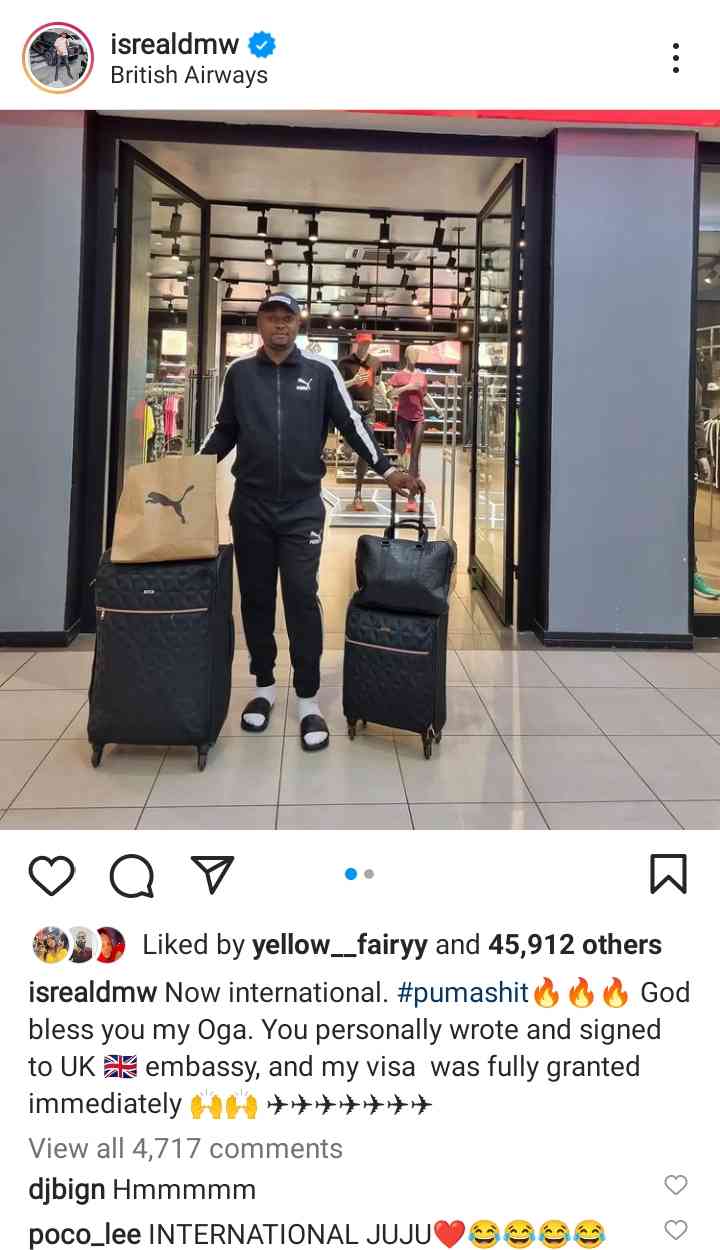Open the British Airways location tag
This screenshot has width=720, height=1250.
(x=189, y=75)
